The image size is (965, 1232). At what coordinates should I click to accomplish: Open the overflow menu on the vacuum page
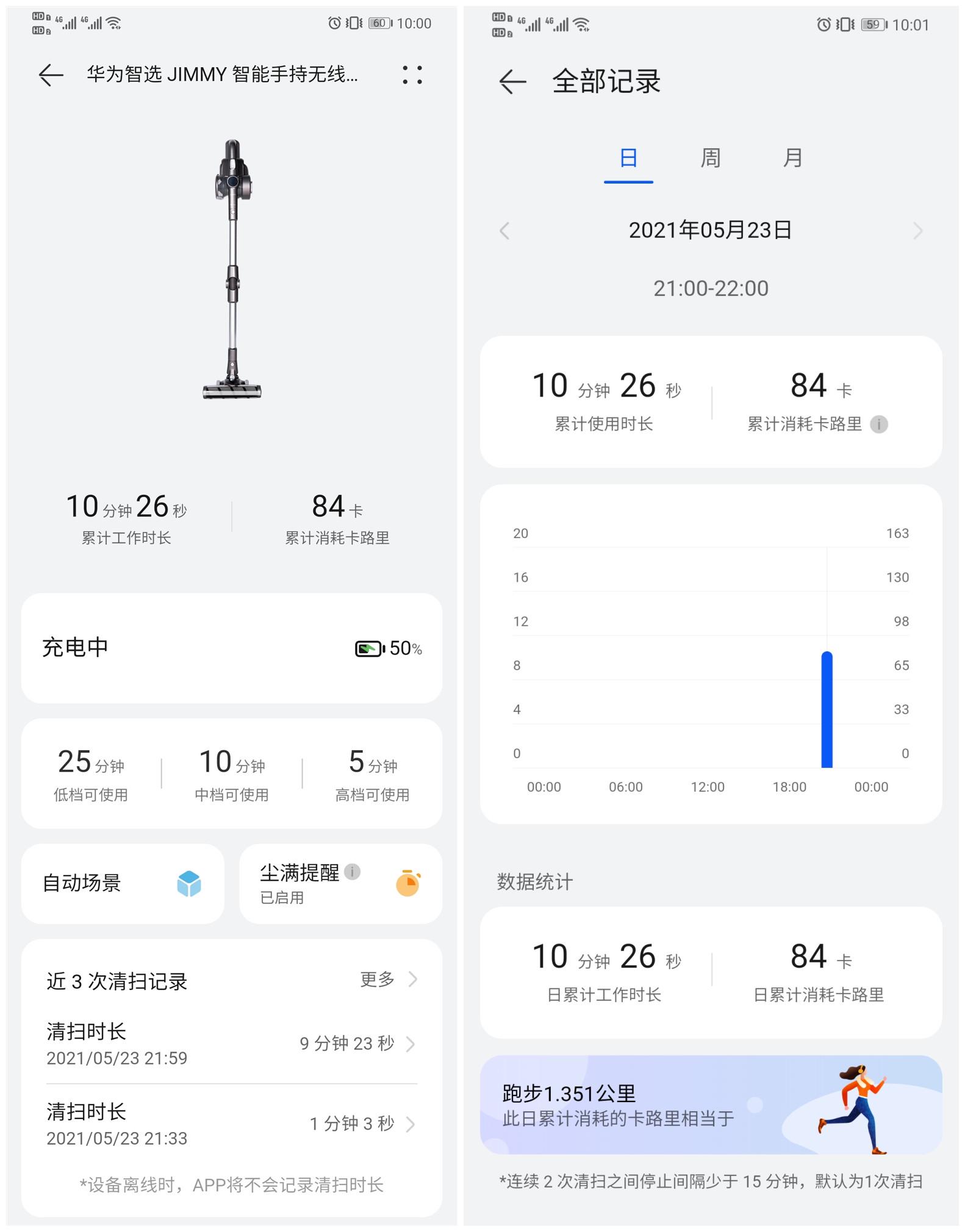[412, 74]
